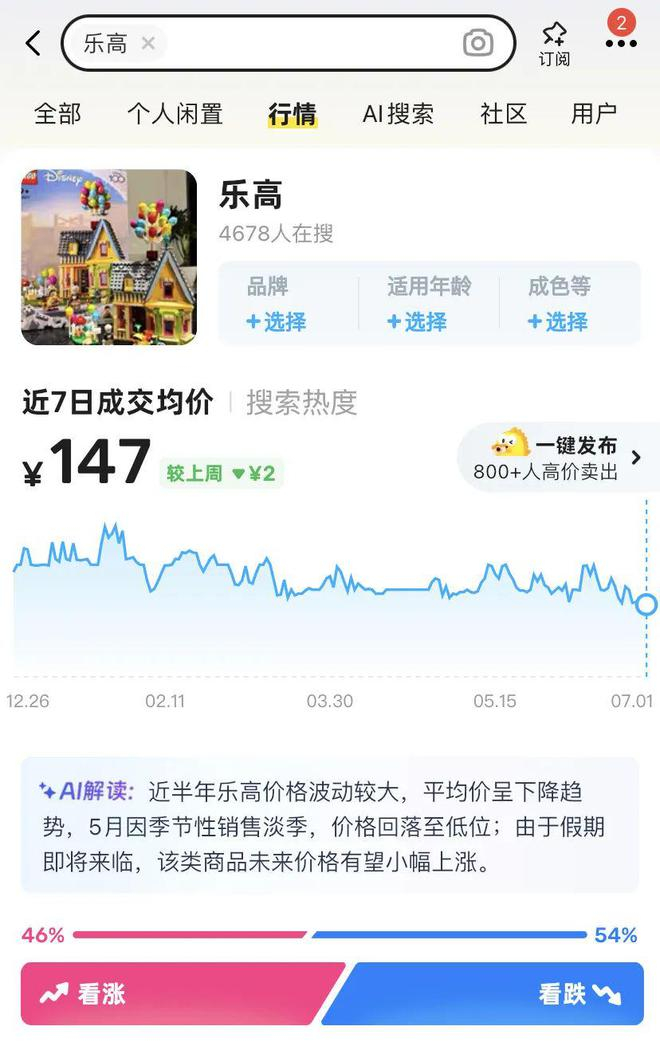Tap 一键发布 to sell at high price
This screenshot has width=660, height=1042.
tap(554, 458)
